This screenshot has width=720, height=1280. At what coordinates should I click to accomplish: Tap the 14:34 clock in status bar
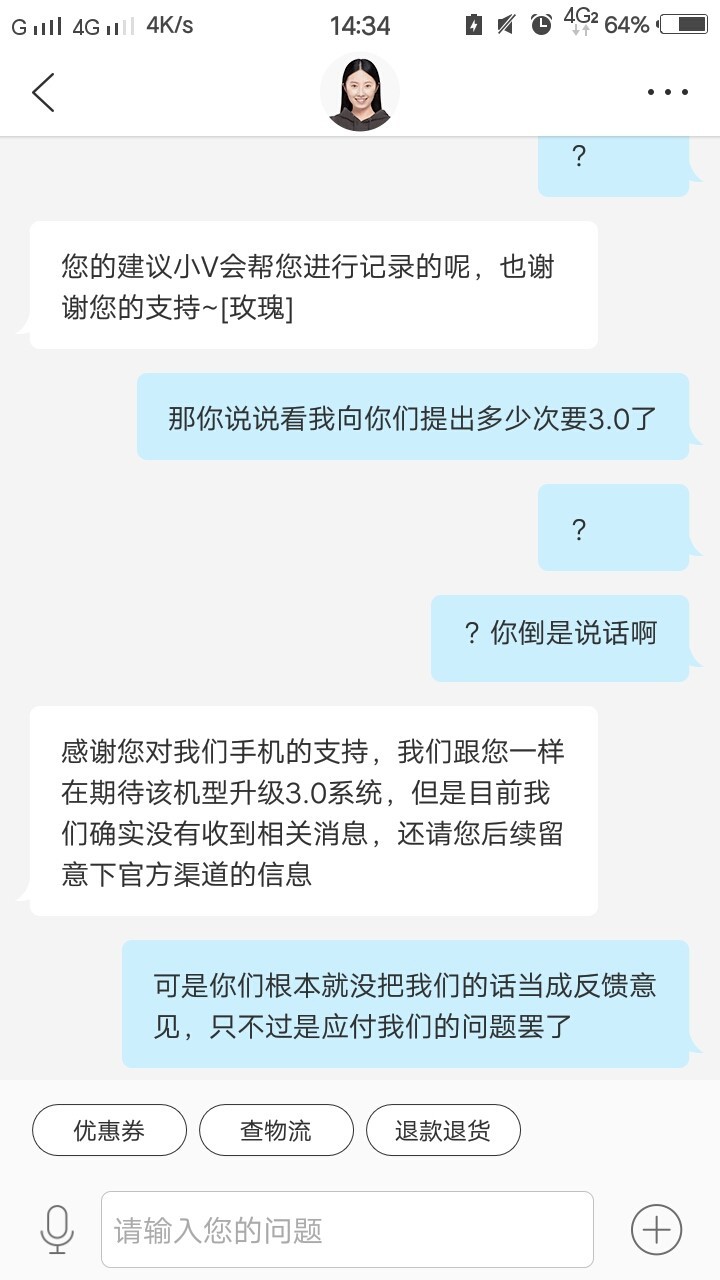(x=360, y=25)
